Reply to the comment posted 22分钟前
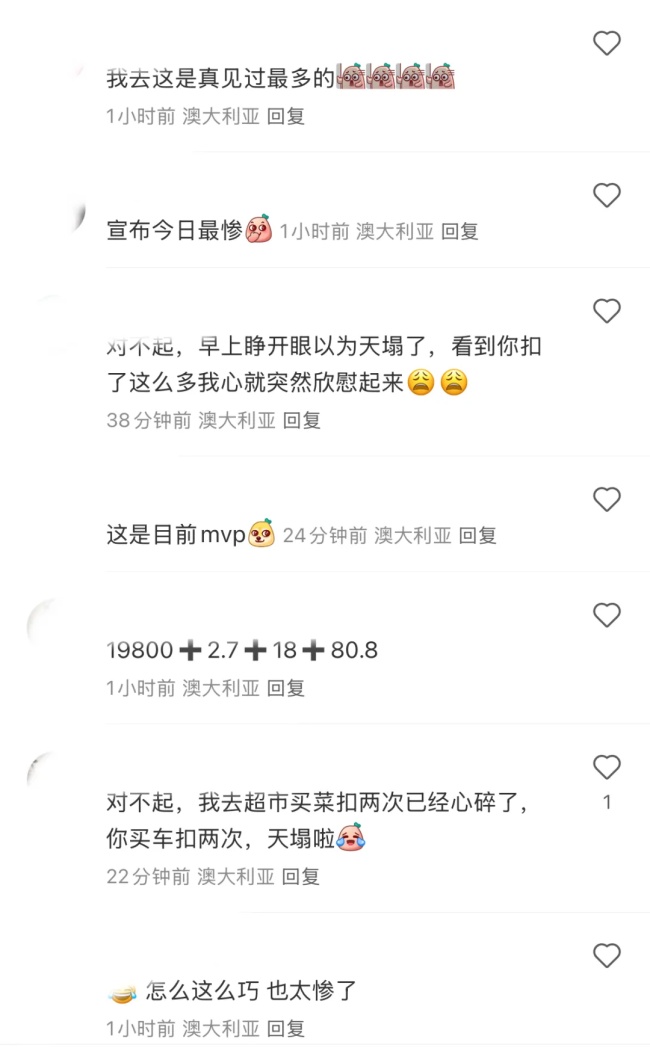 [301, 877]
